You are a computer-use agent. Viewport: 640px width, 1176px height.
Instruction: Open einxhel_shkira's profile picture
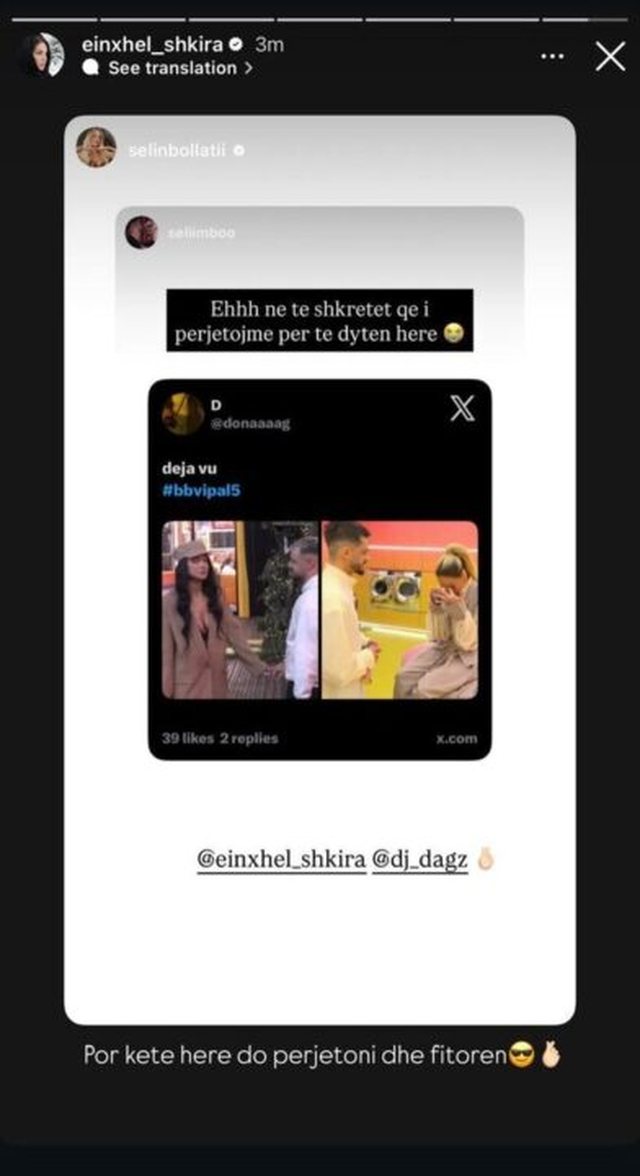coord(42,55)
